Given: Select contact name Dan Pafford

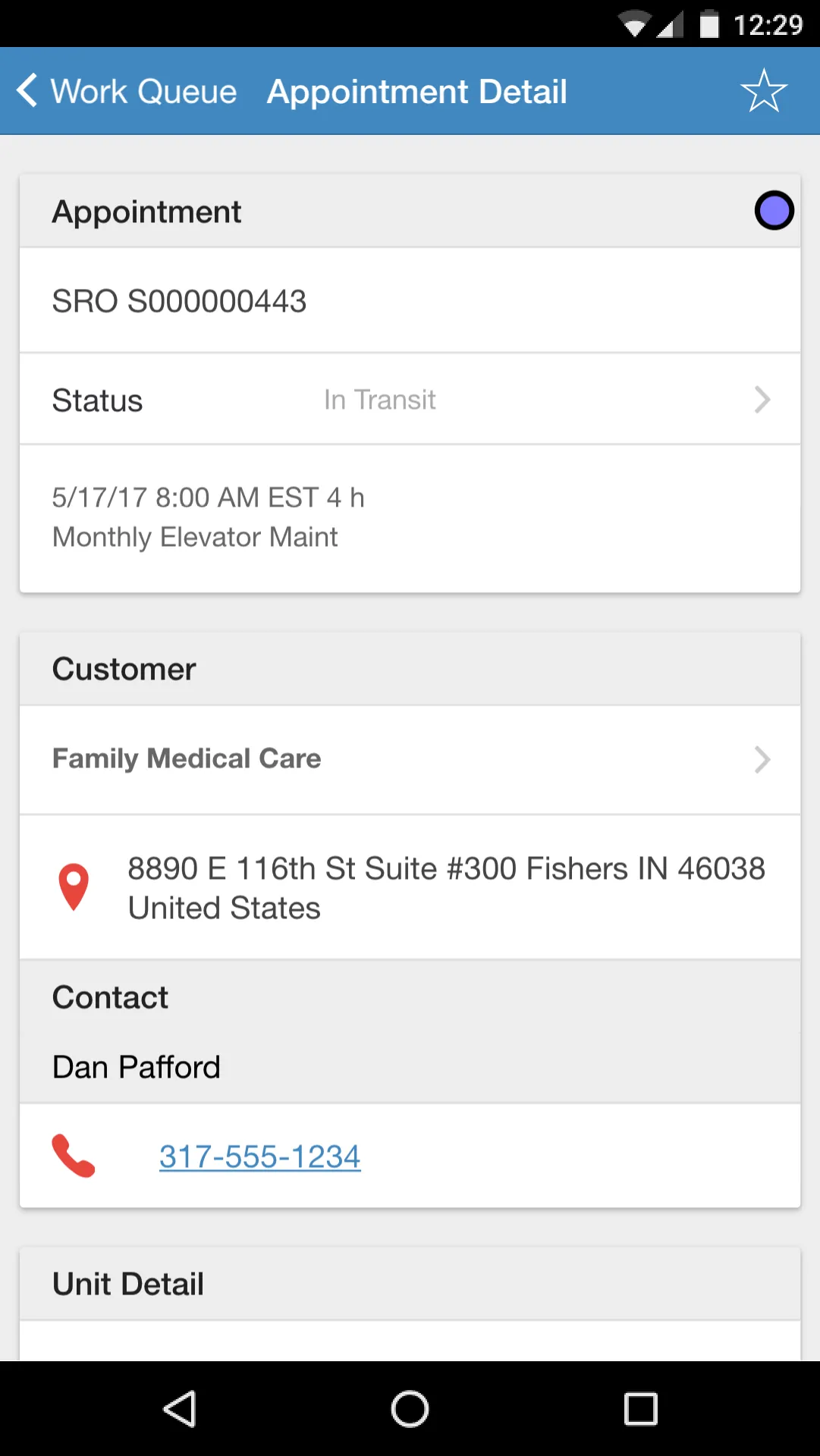Looking at the screenshot, I should (135, 1066).
